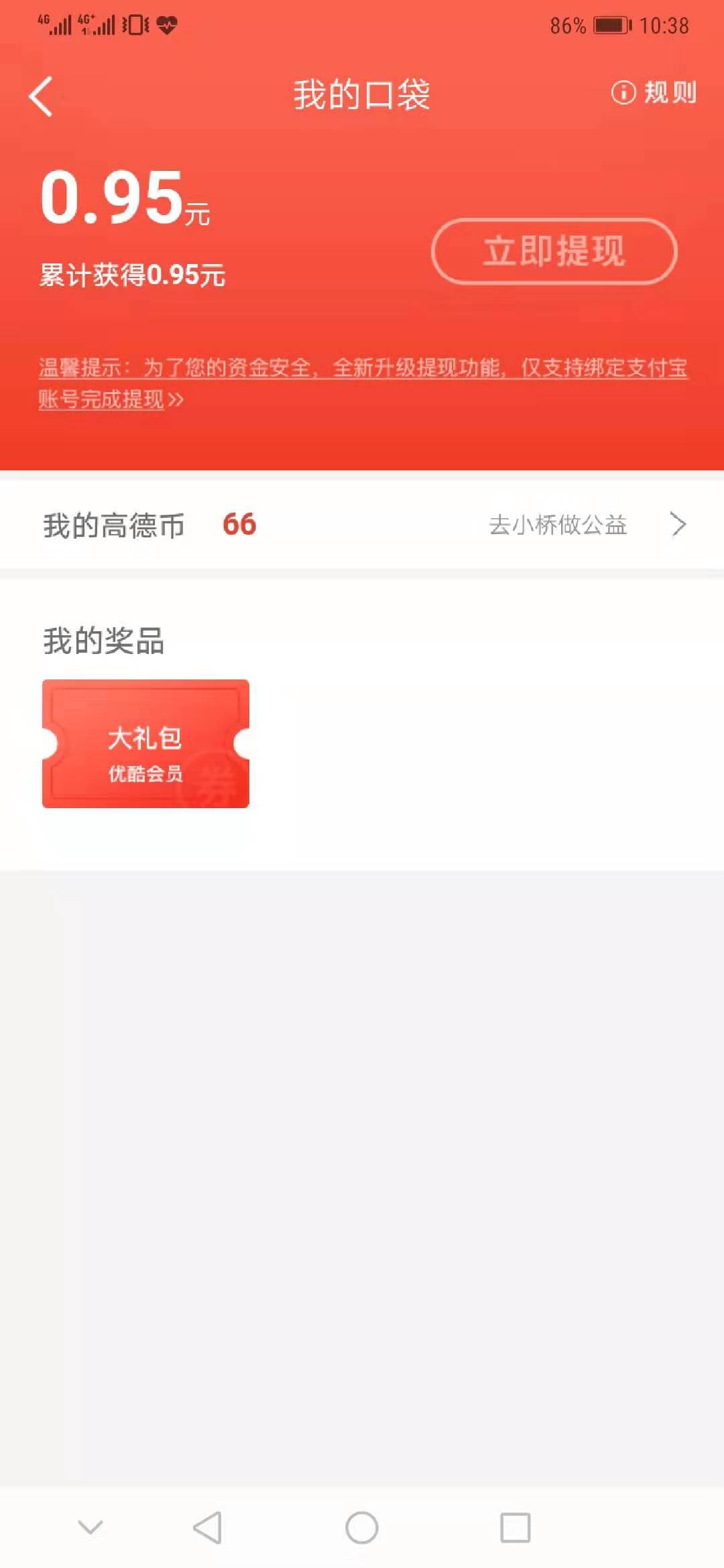
Task: Tap the system home button
Action: coord(362,1528)
